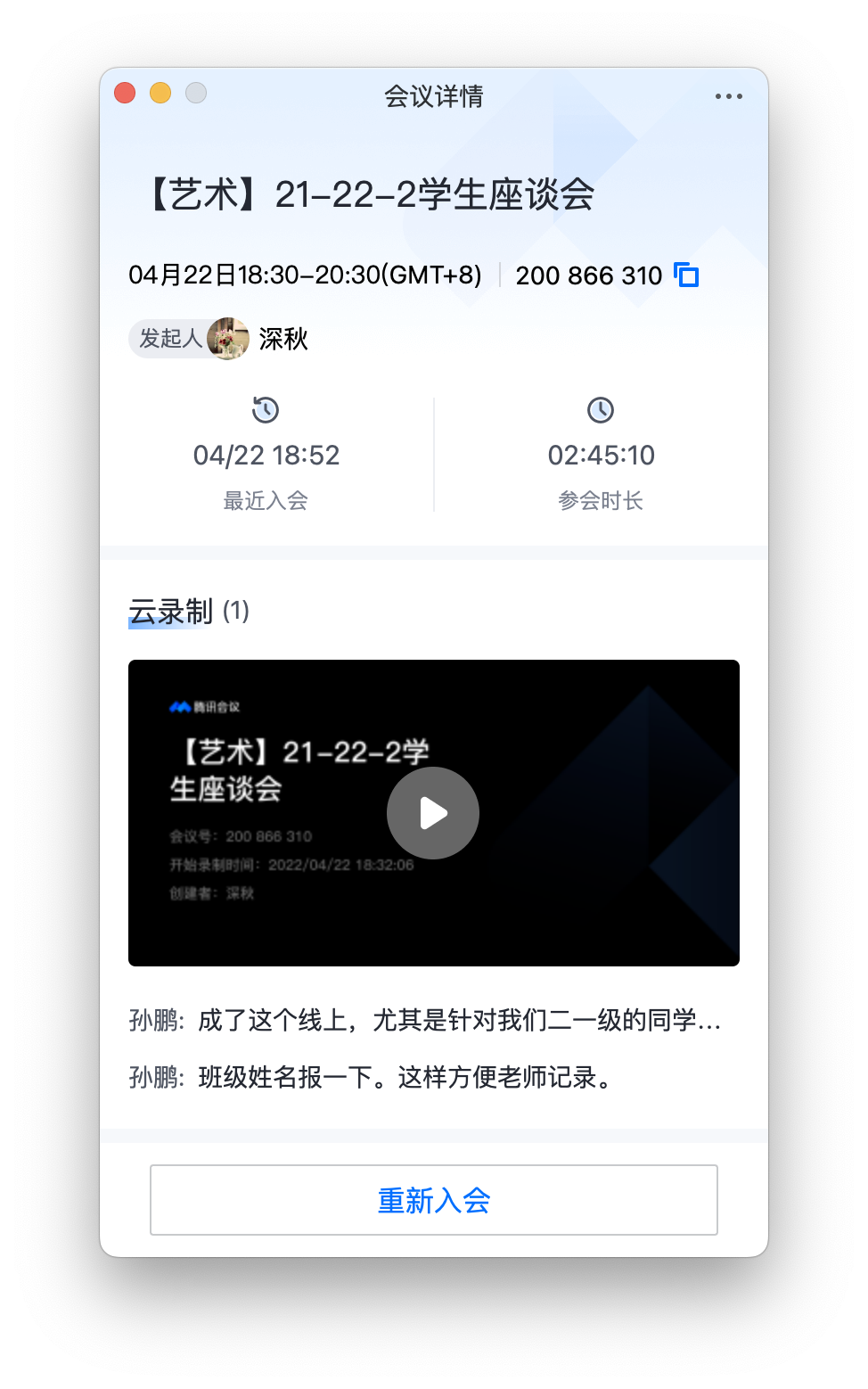Close the meeting details window
The width and height of the screenshot is (868, 1389).
(x=125, y=93)
